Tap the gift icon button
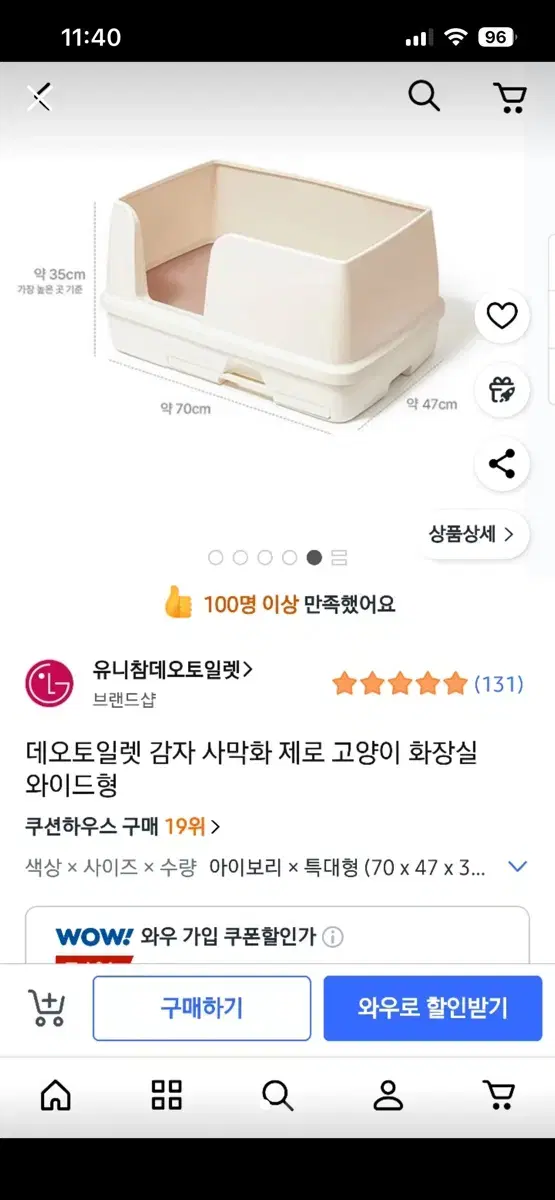The width and height of the screenshot is (555, 1200). (x=502, y=390)
